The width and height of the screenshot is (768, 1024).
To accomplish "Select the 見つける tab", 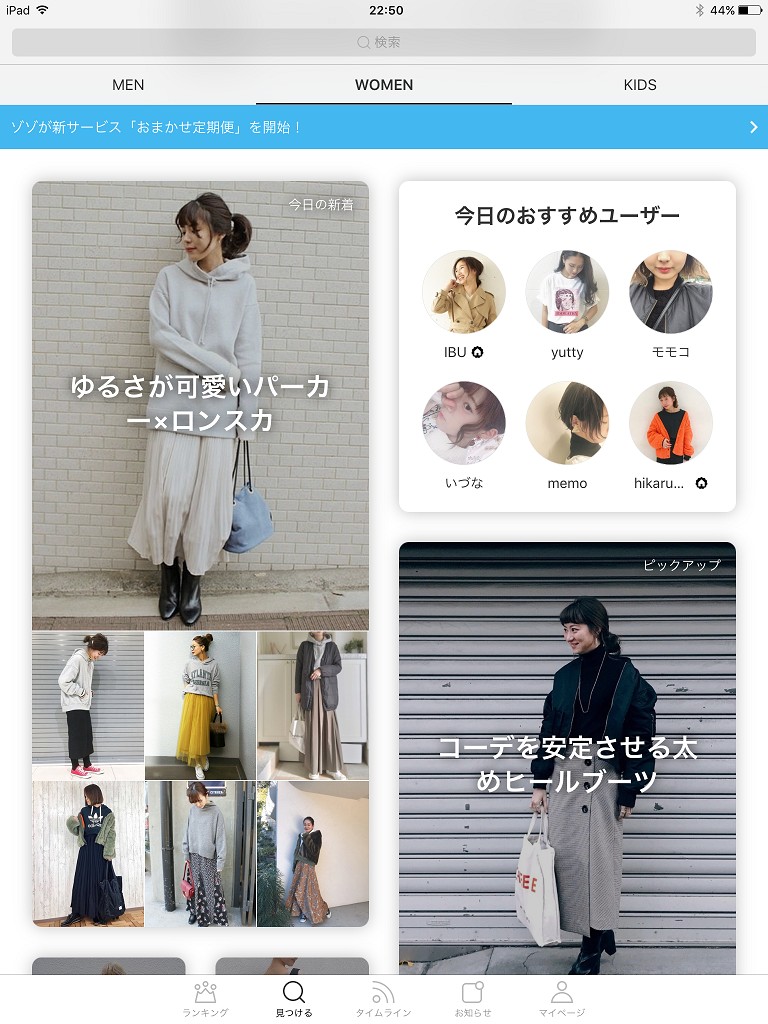I will click(294, 999).
